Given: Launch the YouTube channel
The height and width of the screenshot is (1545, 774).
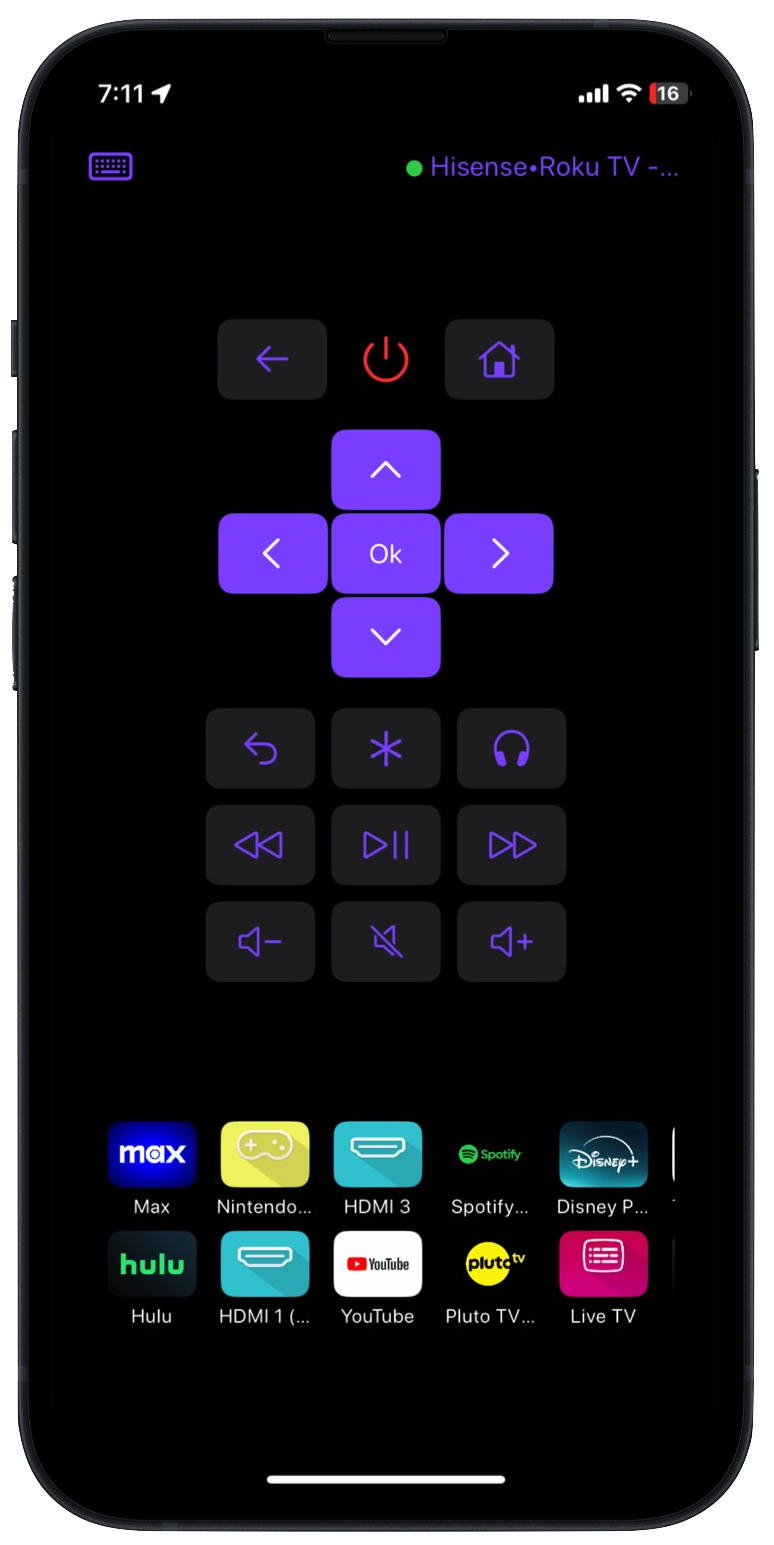Looking at the screenshot, I should tap(378, 1264).
